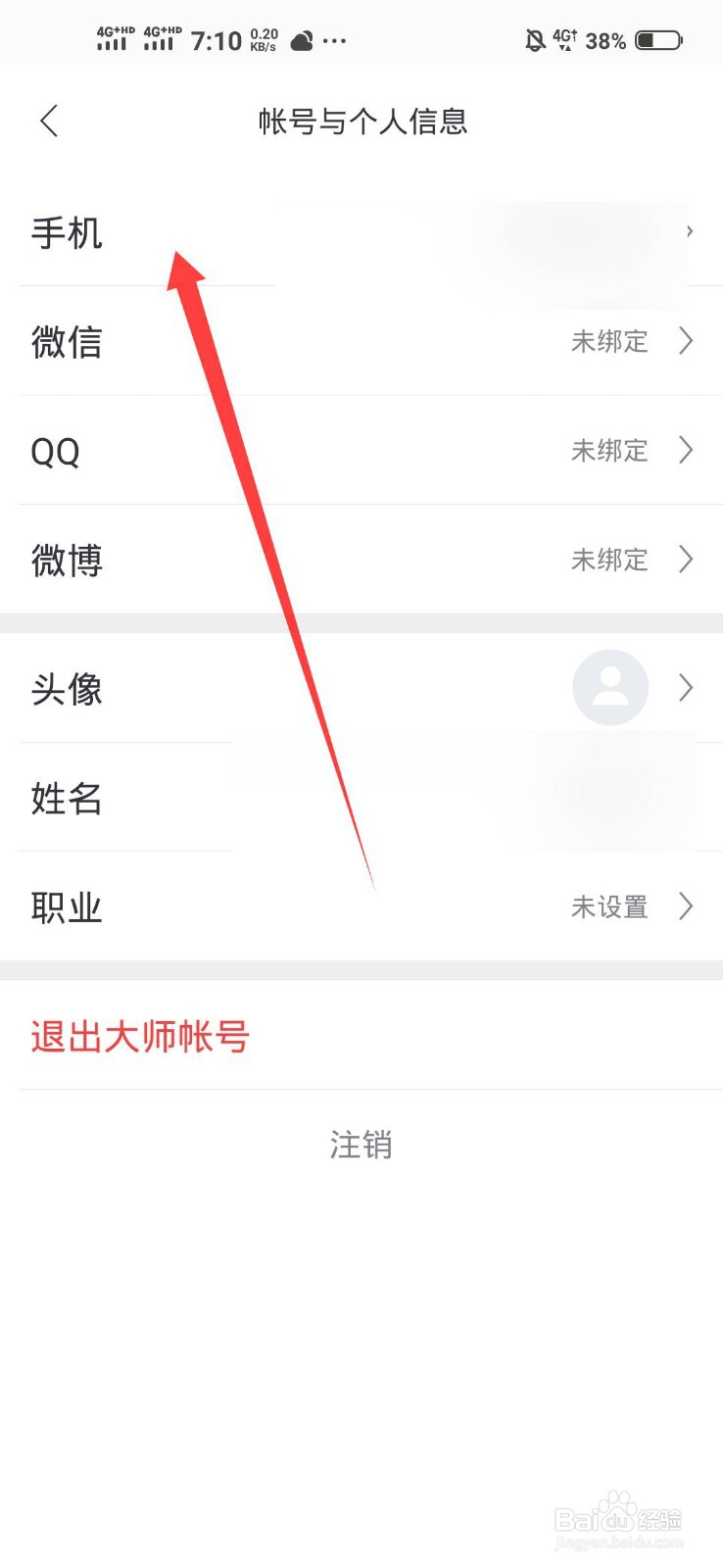Open the QQ binding row
Screen dimensions: 723x1568
(361, 451)
